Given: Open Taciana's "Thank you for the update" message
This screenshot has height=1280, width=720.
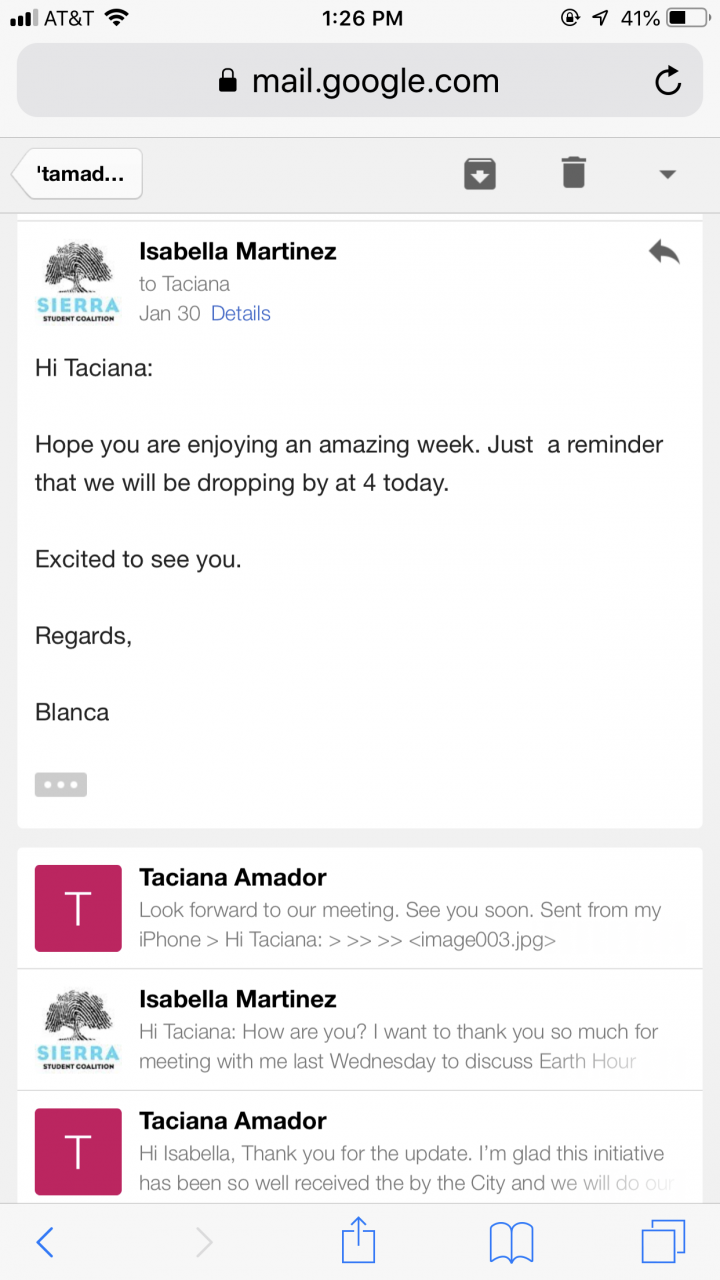Looking at the screenshot, I should click(400, 1152).
